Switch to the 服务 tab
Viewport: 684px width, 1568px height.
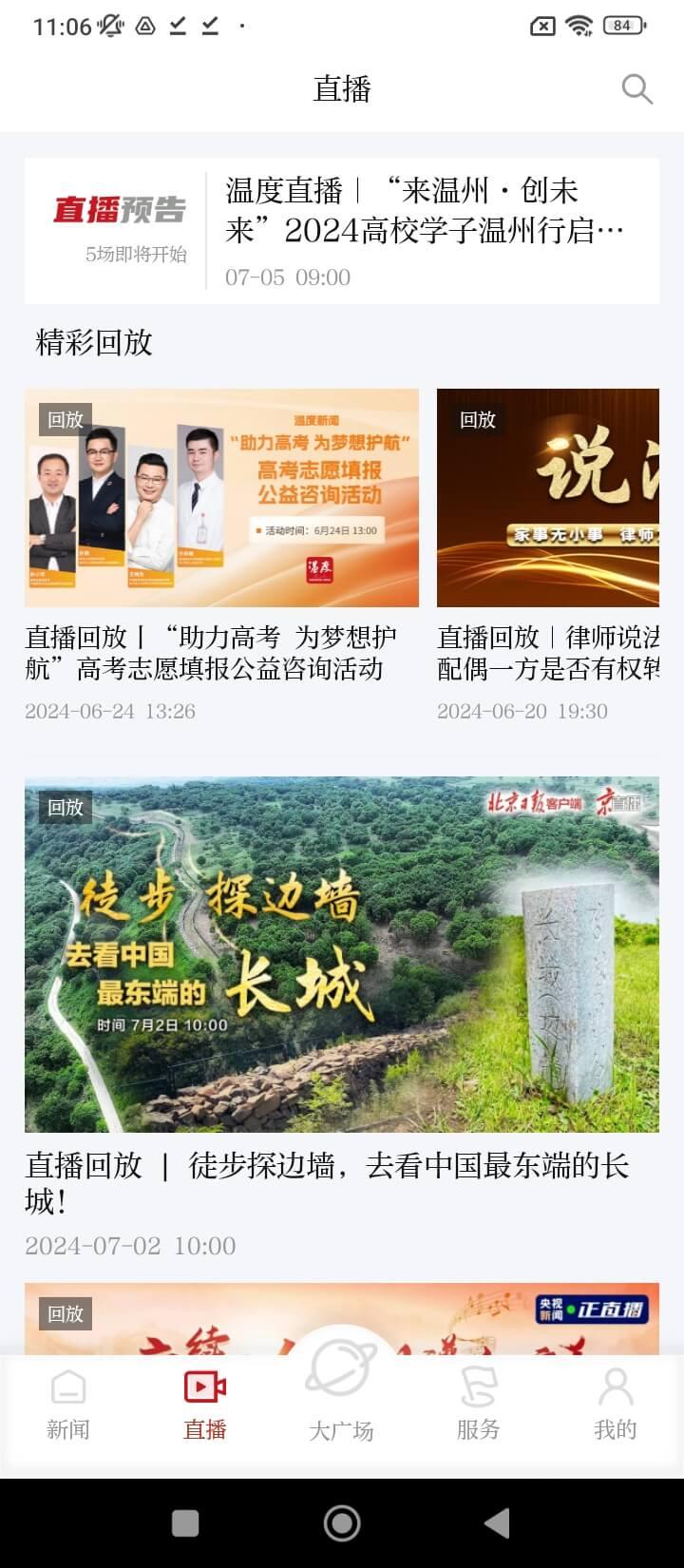pos(478,1405)
